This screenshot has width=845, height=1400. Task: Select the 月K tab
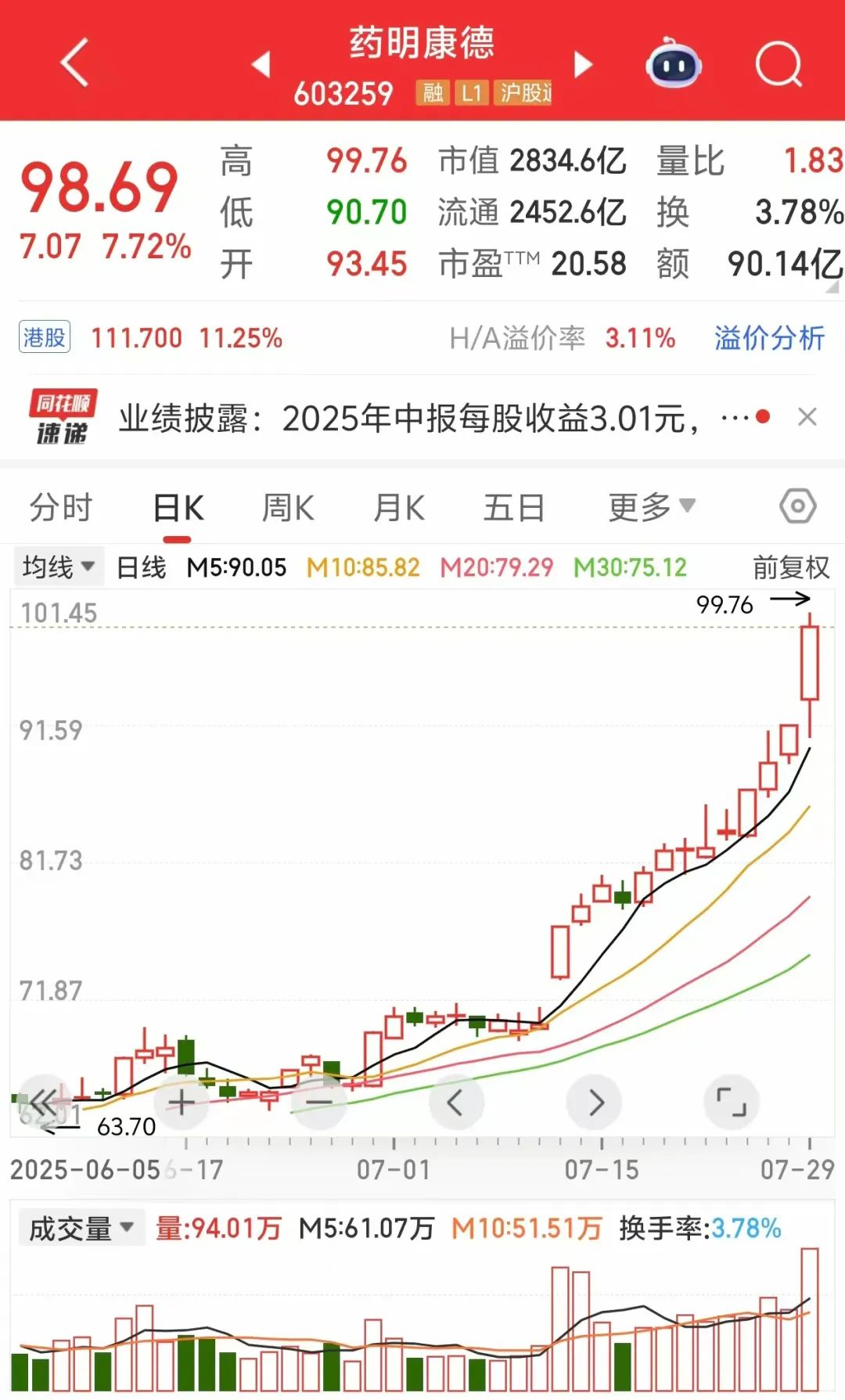(399, 507)
